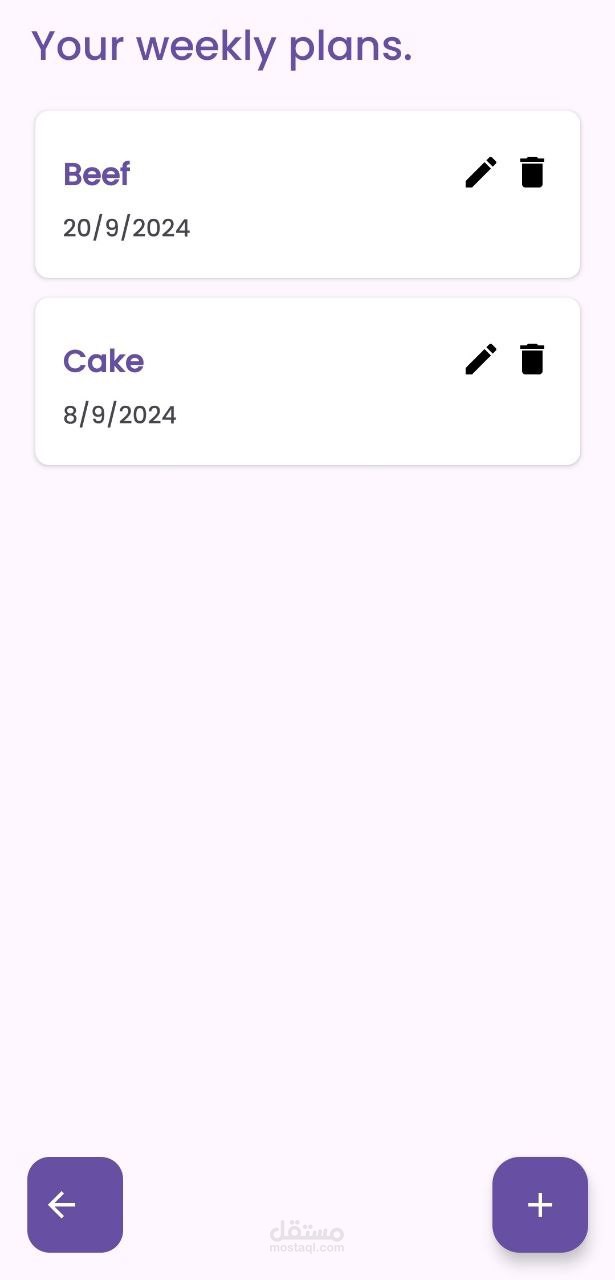Screen dimensions: 615x1280
Task: Open the Cake plan card
Action: point(250,387)
